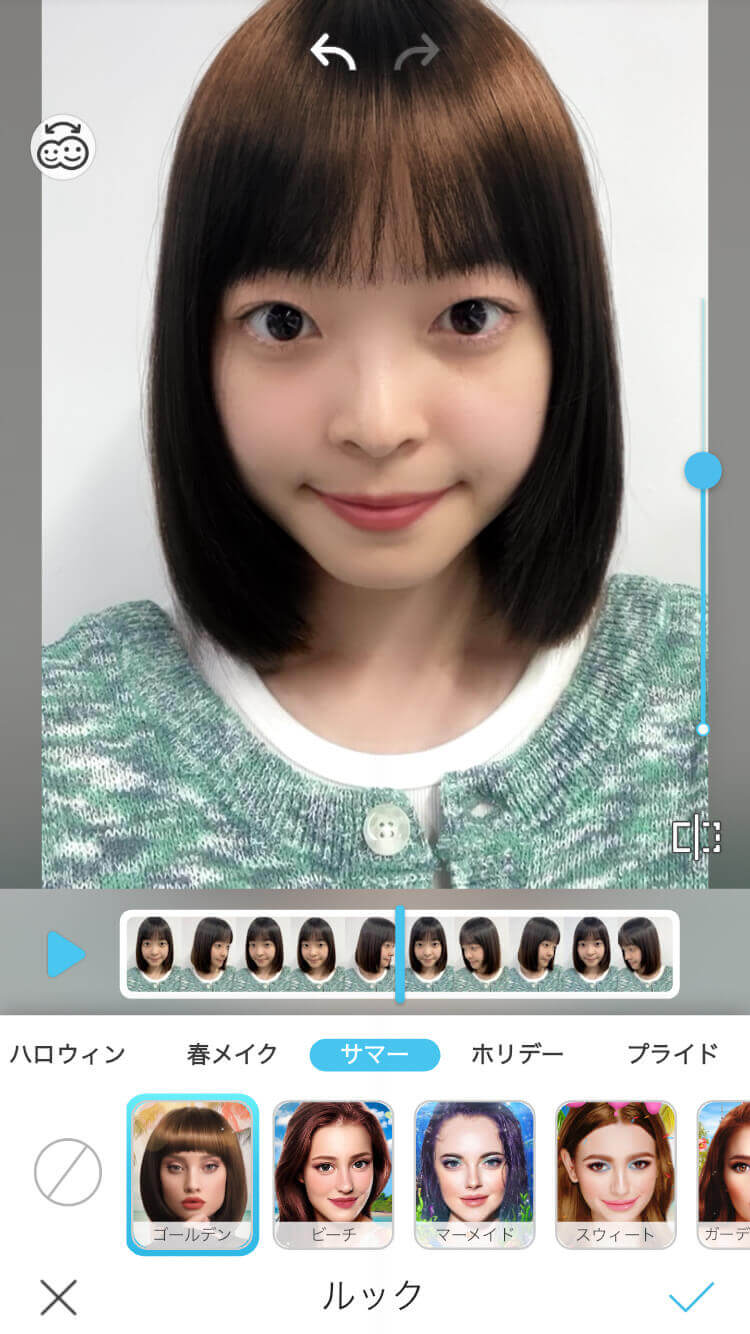Tap the frame strip timeline

tap(400, 954)
